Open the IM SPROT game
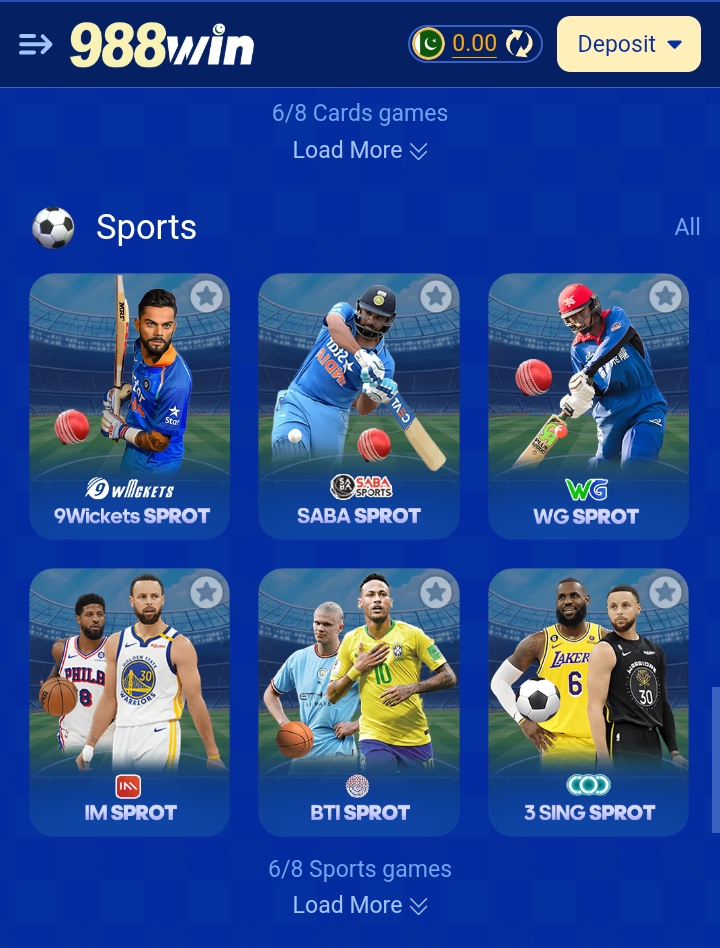Viewport: 720px width, 948px height. [x=130, y=700]
